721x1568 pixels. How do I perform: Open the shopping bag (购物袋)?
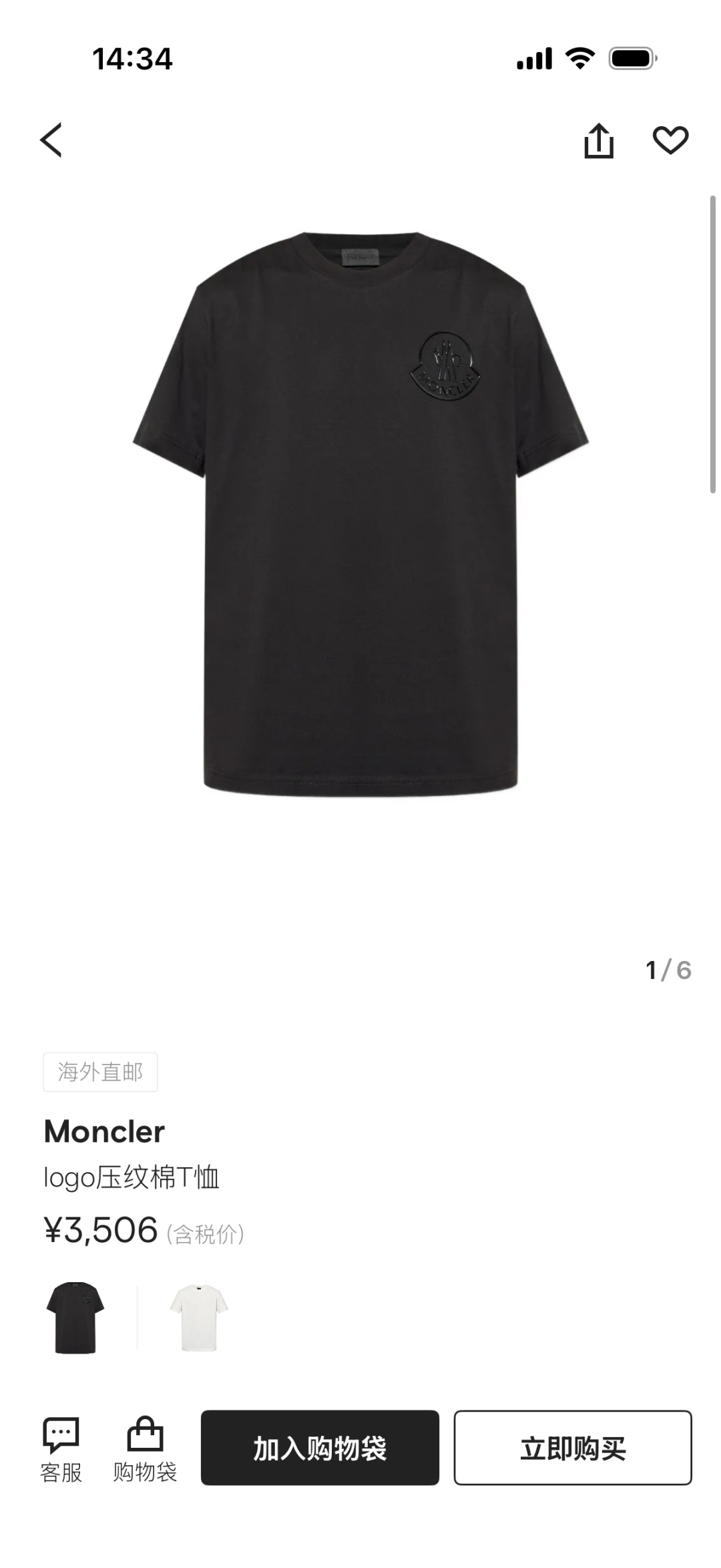145,1447
